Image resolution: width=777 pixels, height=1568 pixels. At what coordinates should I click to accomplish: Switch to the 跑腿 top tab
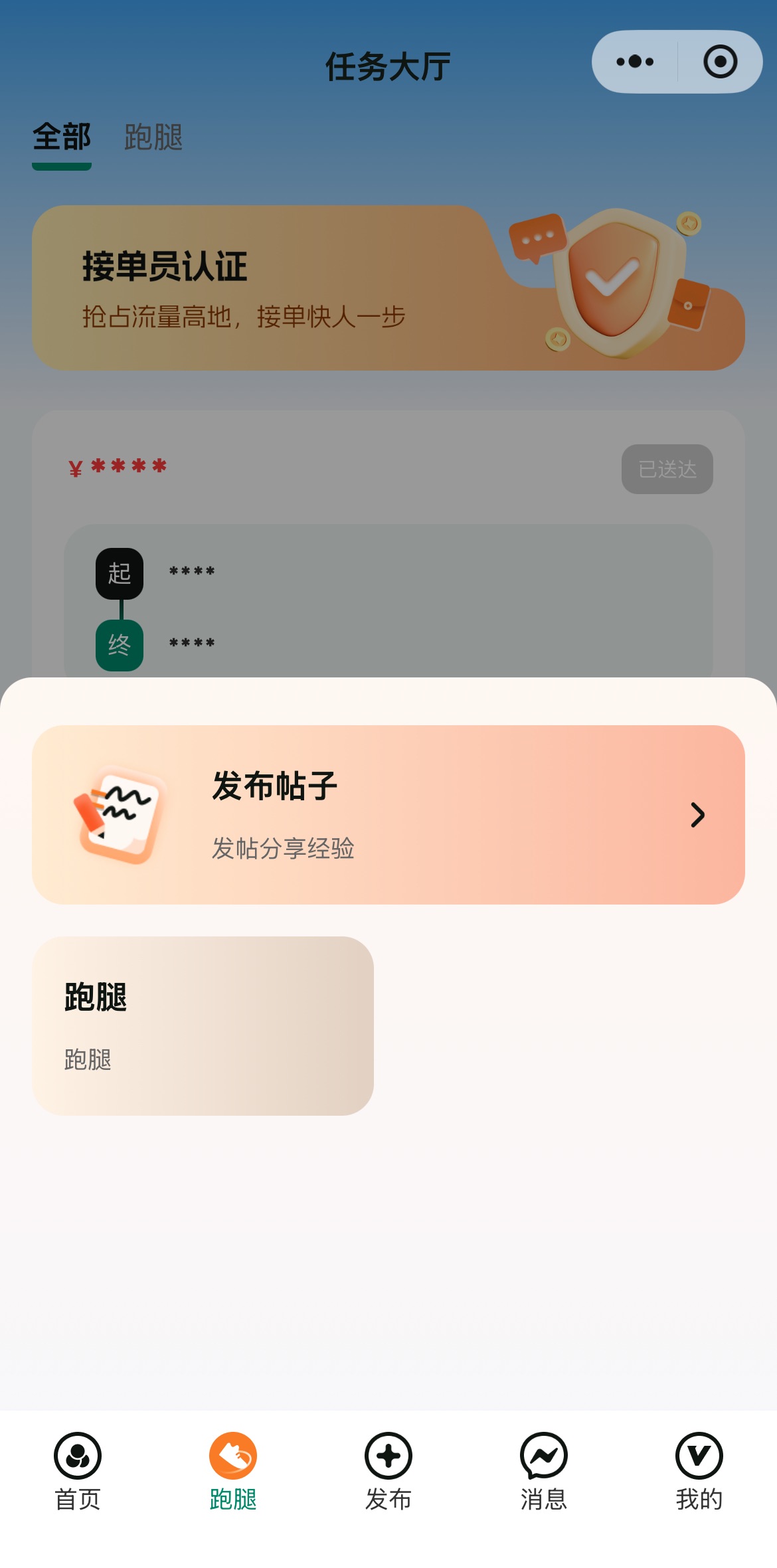pos(153,137)
